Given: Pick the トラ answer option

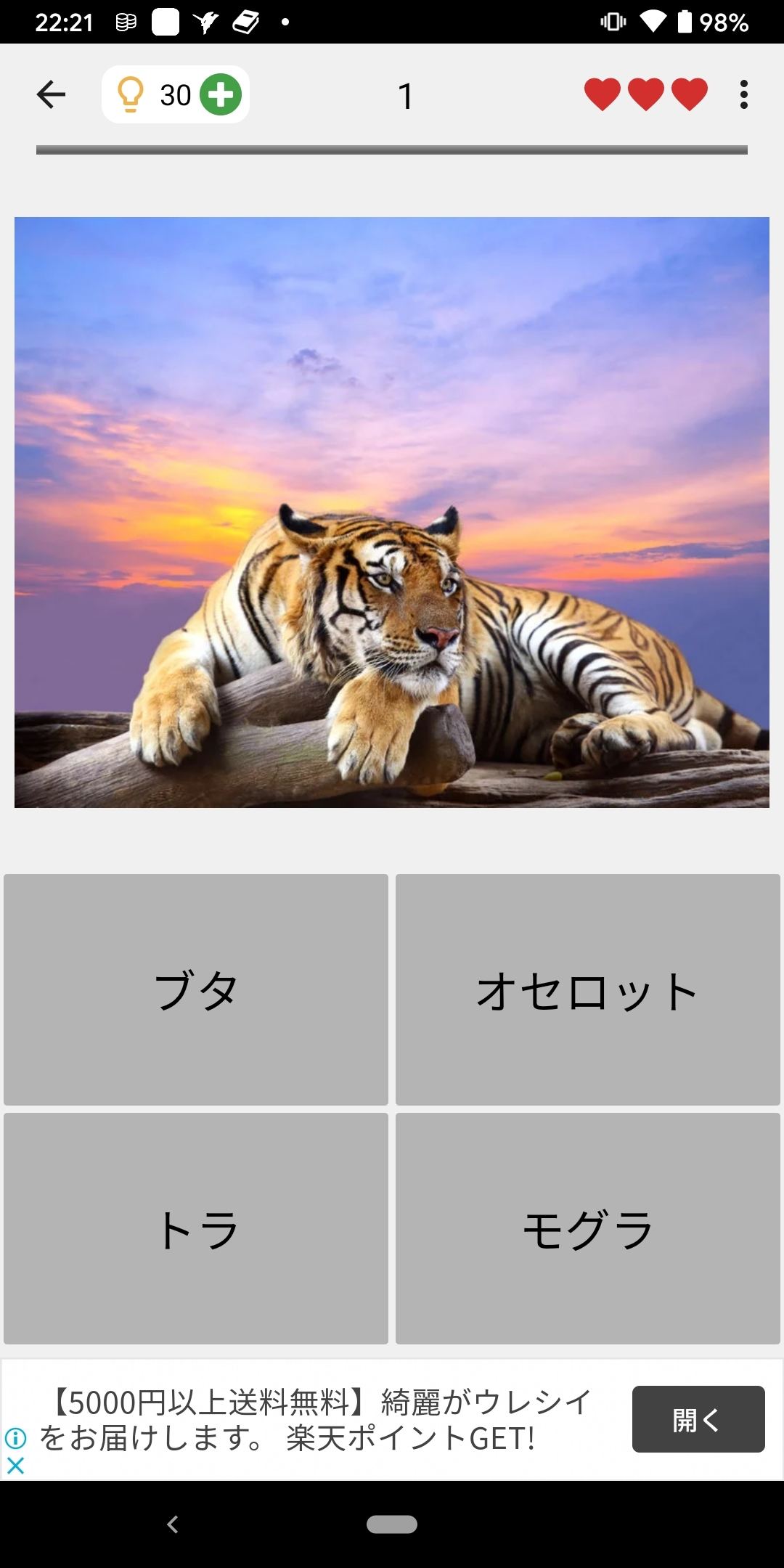Looking at the screenshot, I should [x=196, y=1228].
